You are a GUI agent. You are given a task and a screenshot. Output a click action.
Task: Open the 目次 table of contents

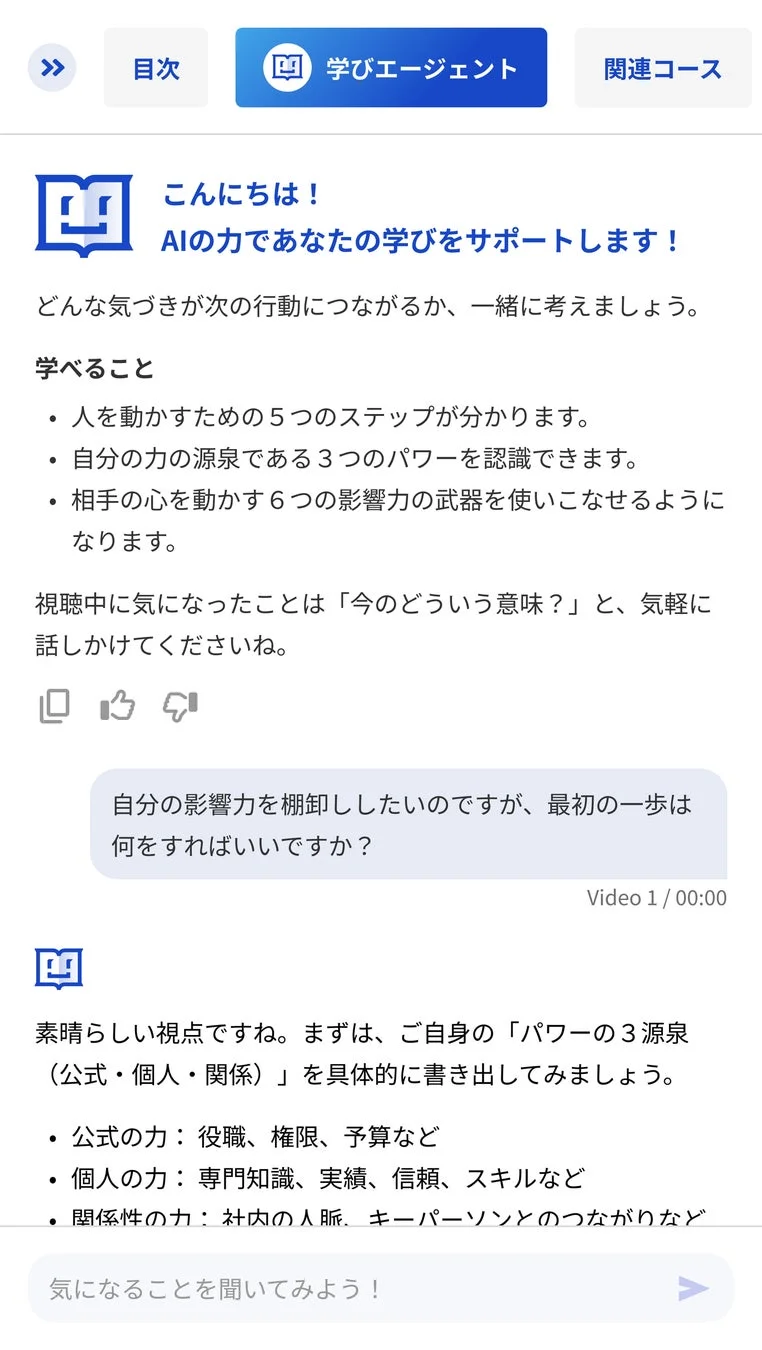(156, 67)
